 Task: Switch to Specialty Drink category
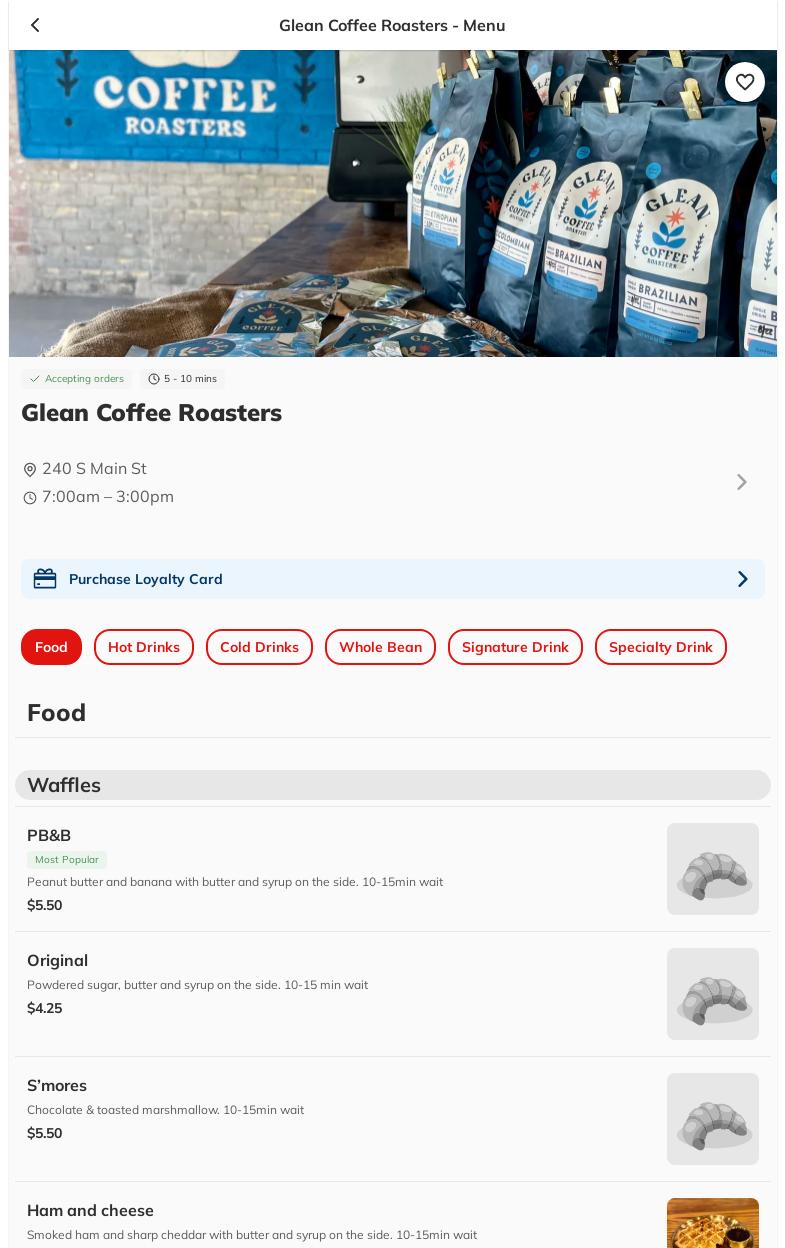pyautogui.click(x=660, y=647)
